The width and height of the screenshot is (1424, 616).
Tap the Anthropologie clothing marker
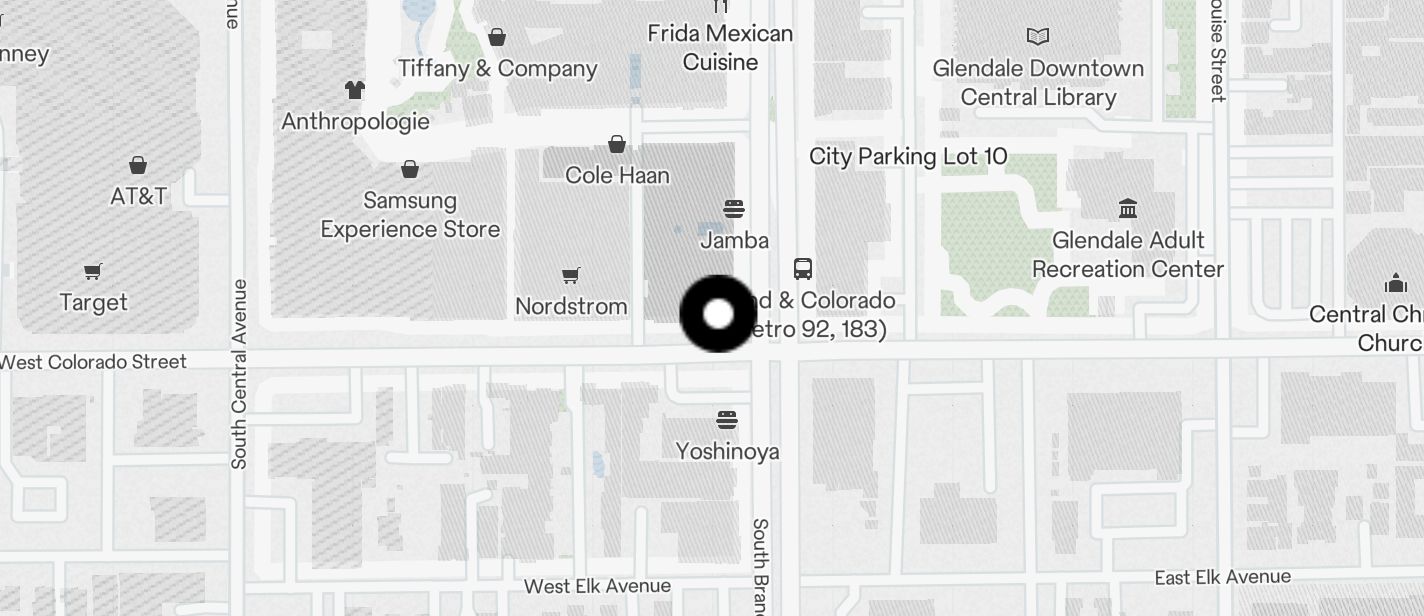click(354, 90)
